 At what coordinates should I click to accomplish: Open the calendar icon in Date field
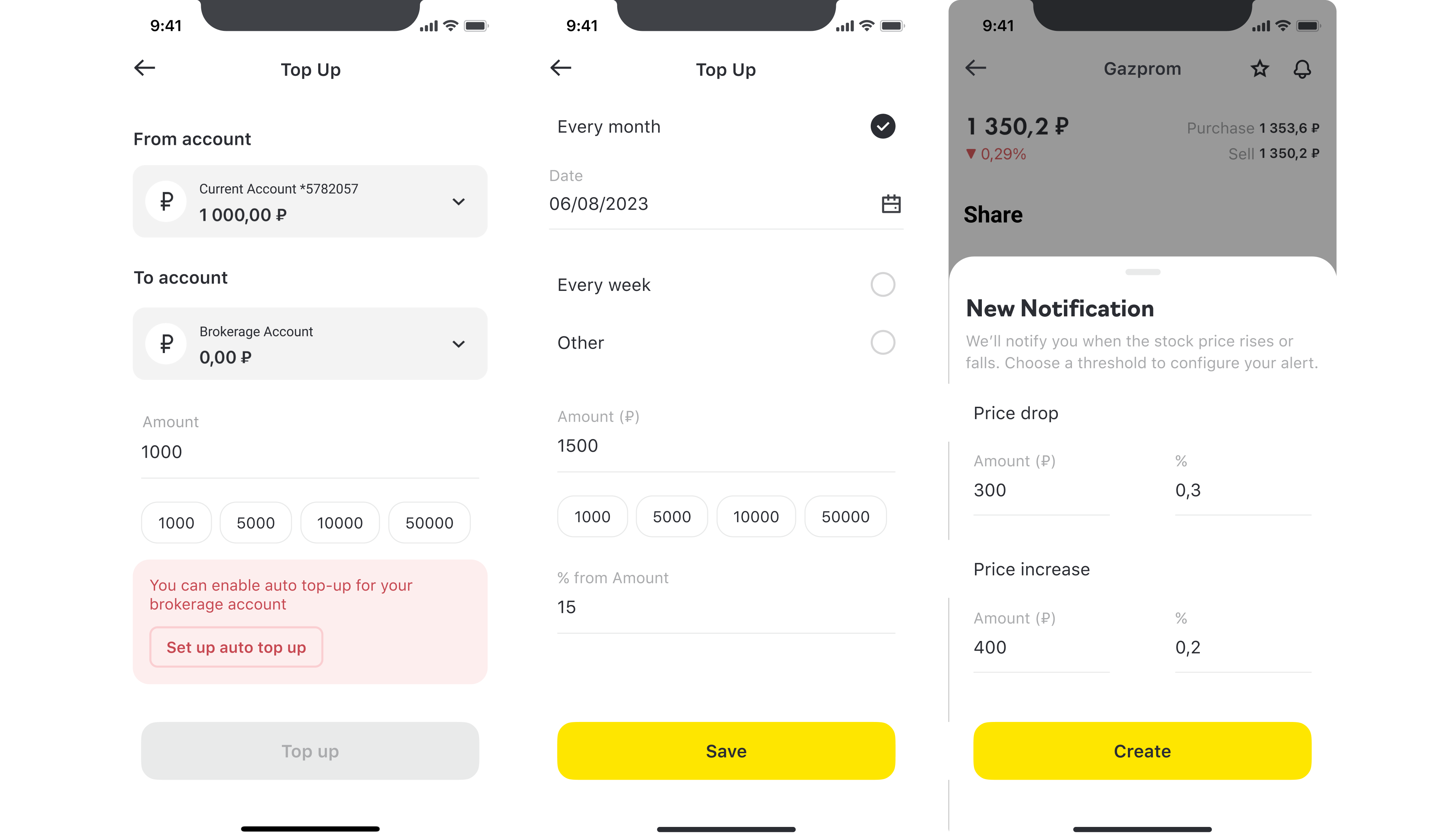click(891, 204)
